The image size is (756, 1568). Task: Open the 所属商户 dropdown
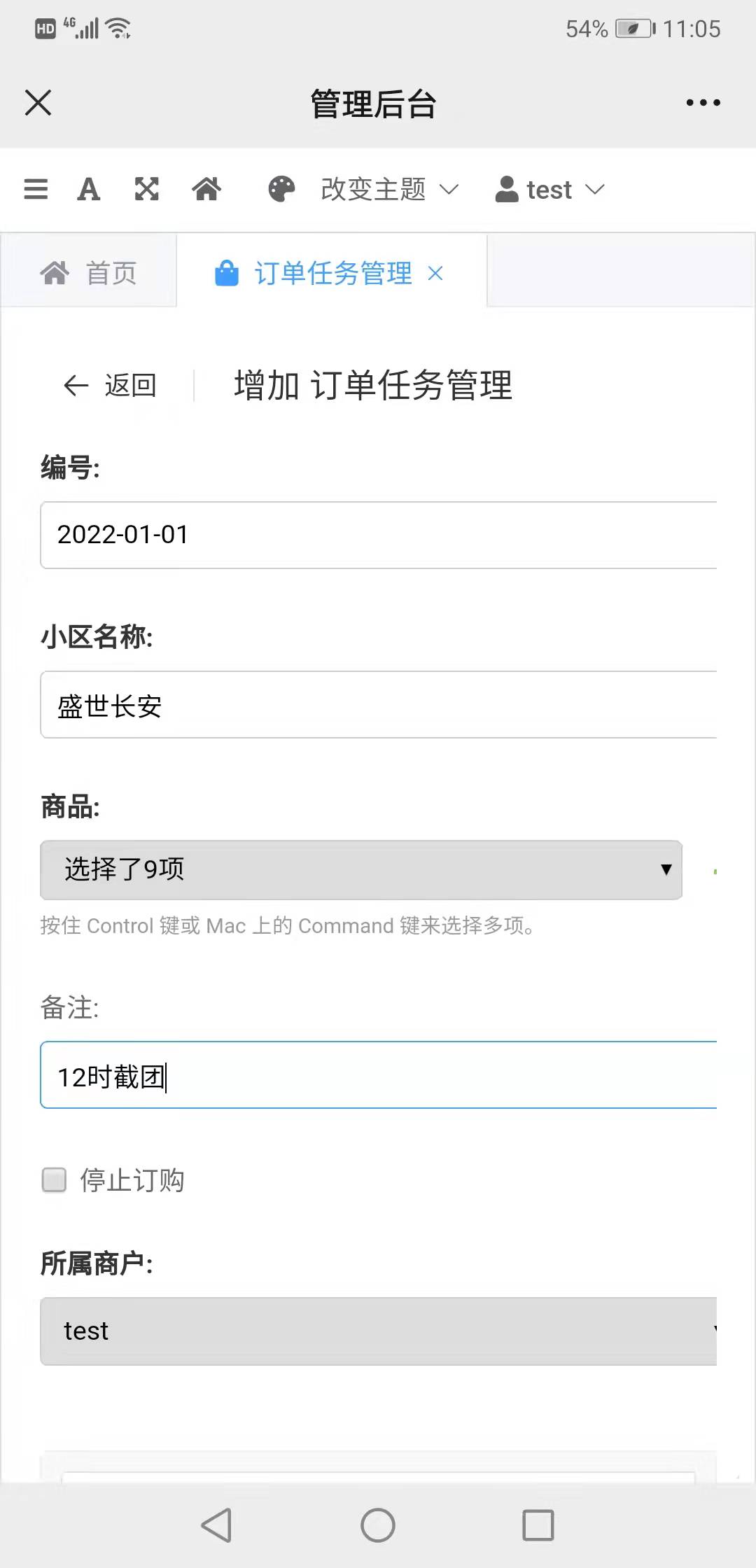coord(379,1331)
